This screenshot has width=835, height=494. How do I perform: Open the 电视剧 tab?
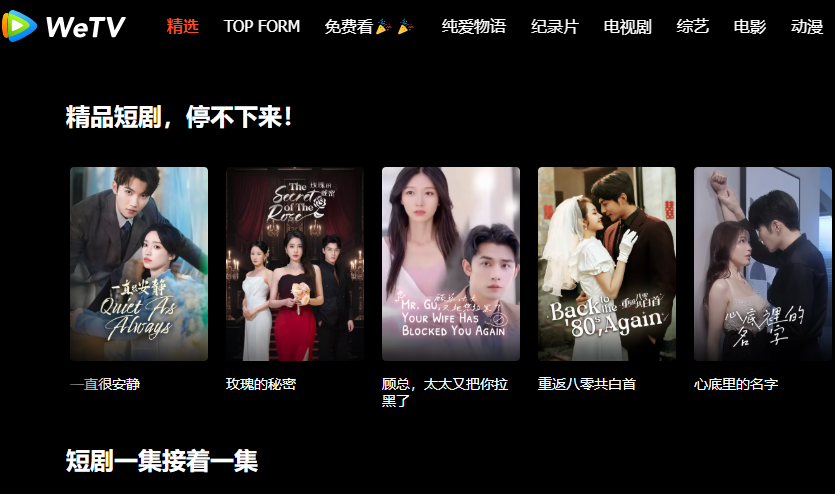pos(629,27)
